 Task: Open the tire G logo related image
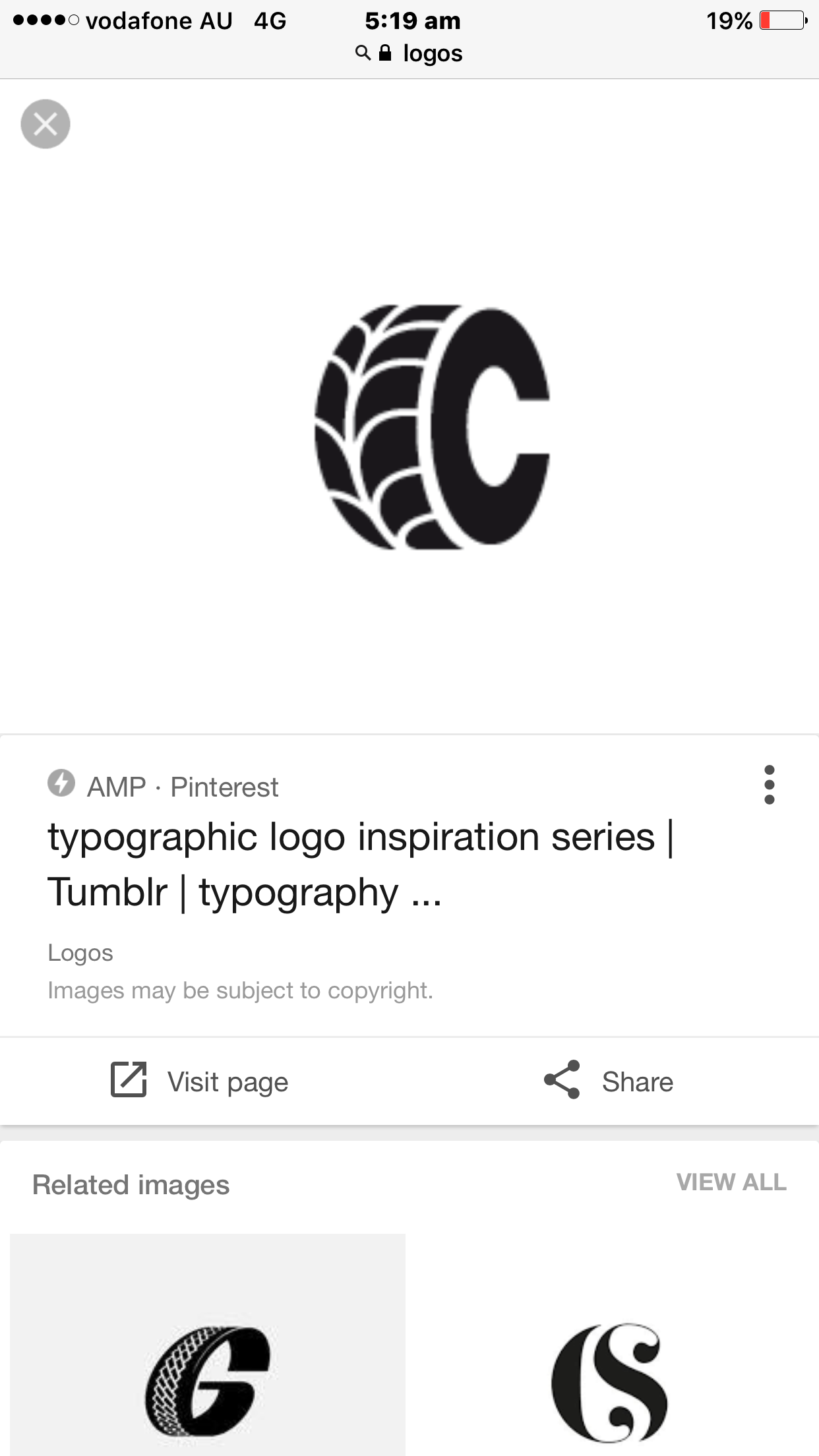pos(208,1378)
